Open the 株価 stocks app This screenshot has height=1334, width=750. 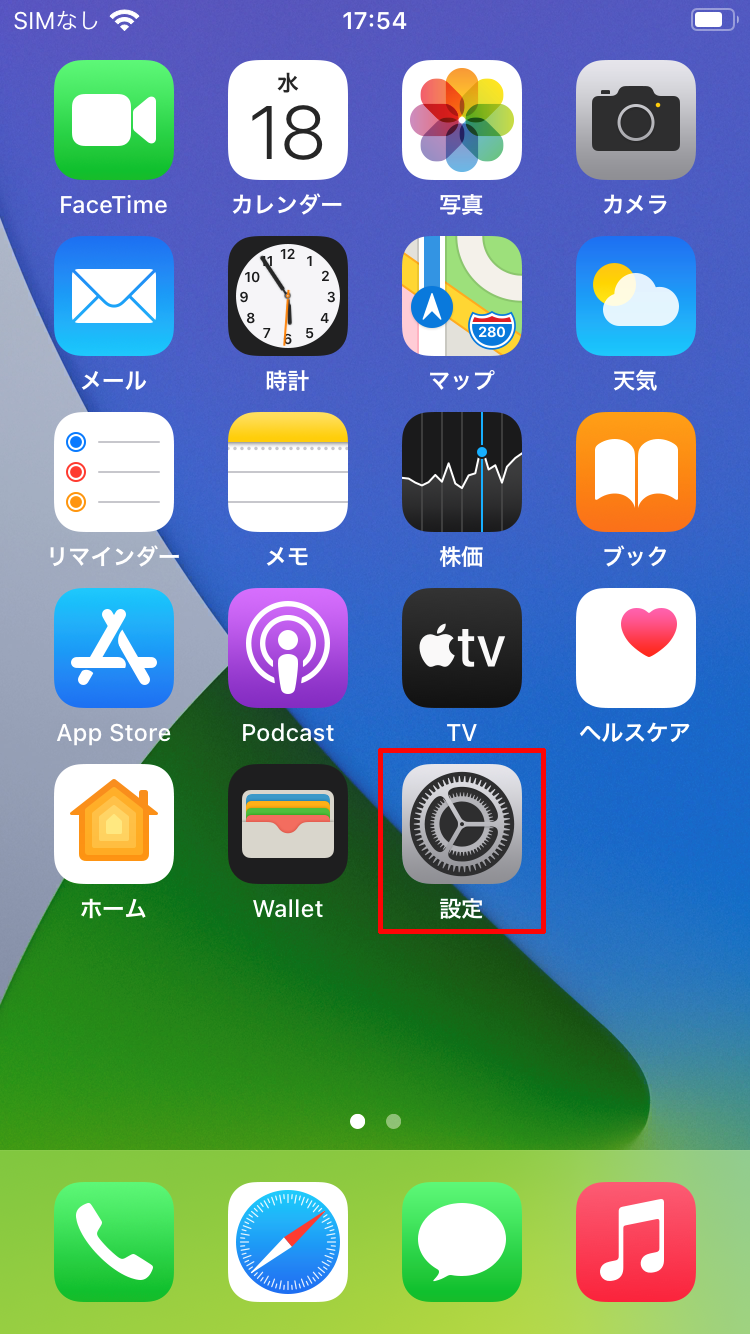[461, 472]
